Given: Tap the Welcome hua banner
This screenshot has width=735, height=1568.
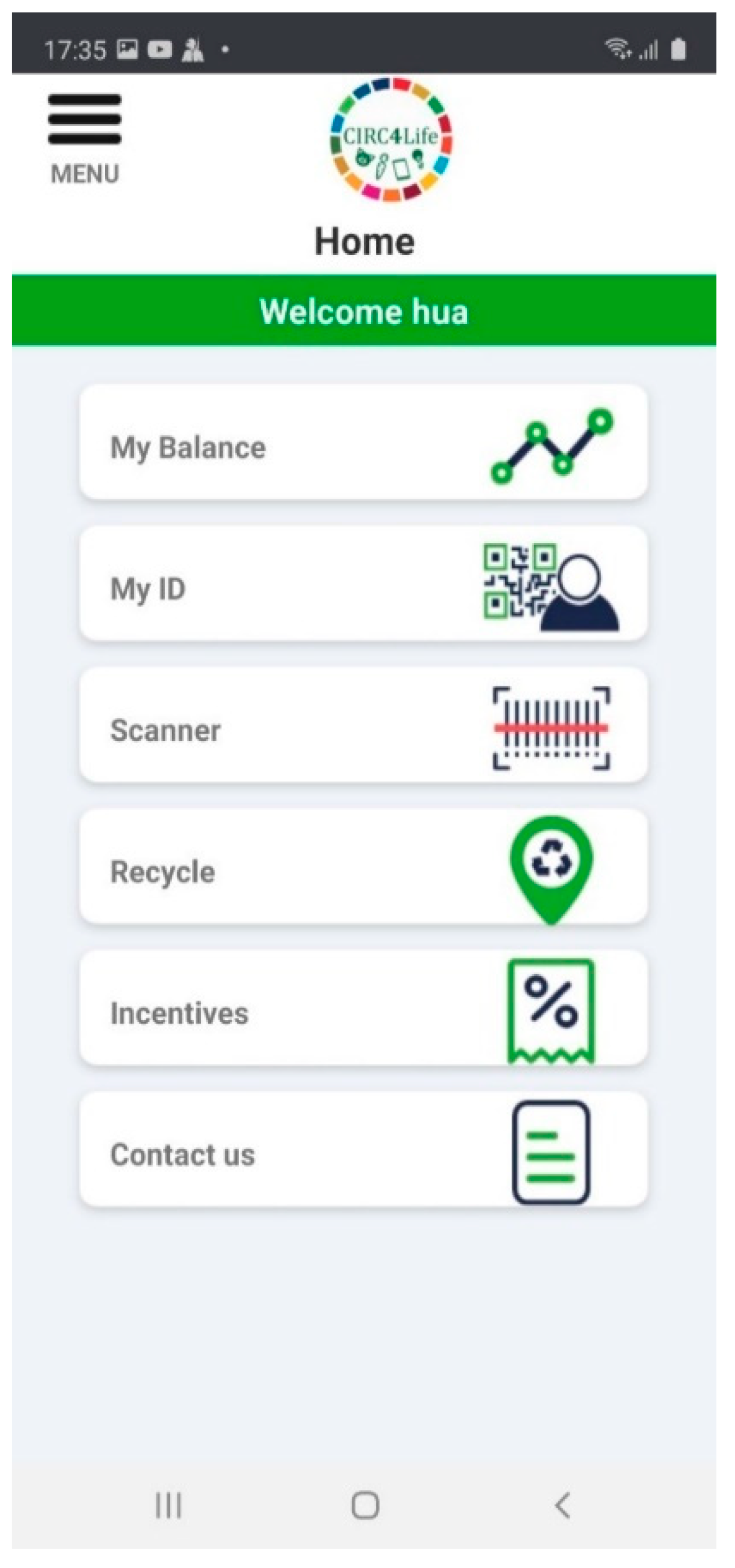Looking at the screenshot, I should (366, 312).
